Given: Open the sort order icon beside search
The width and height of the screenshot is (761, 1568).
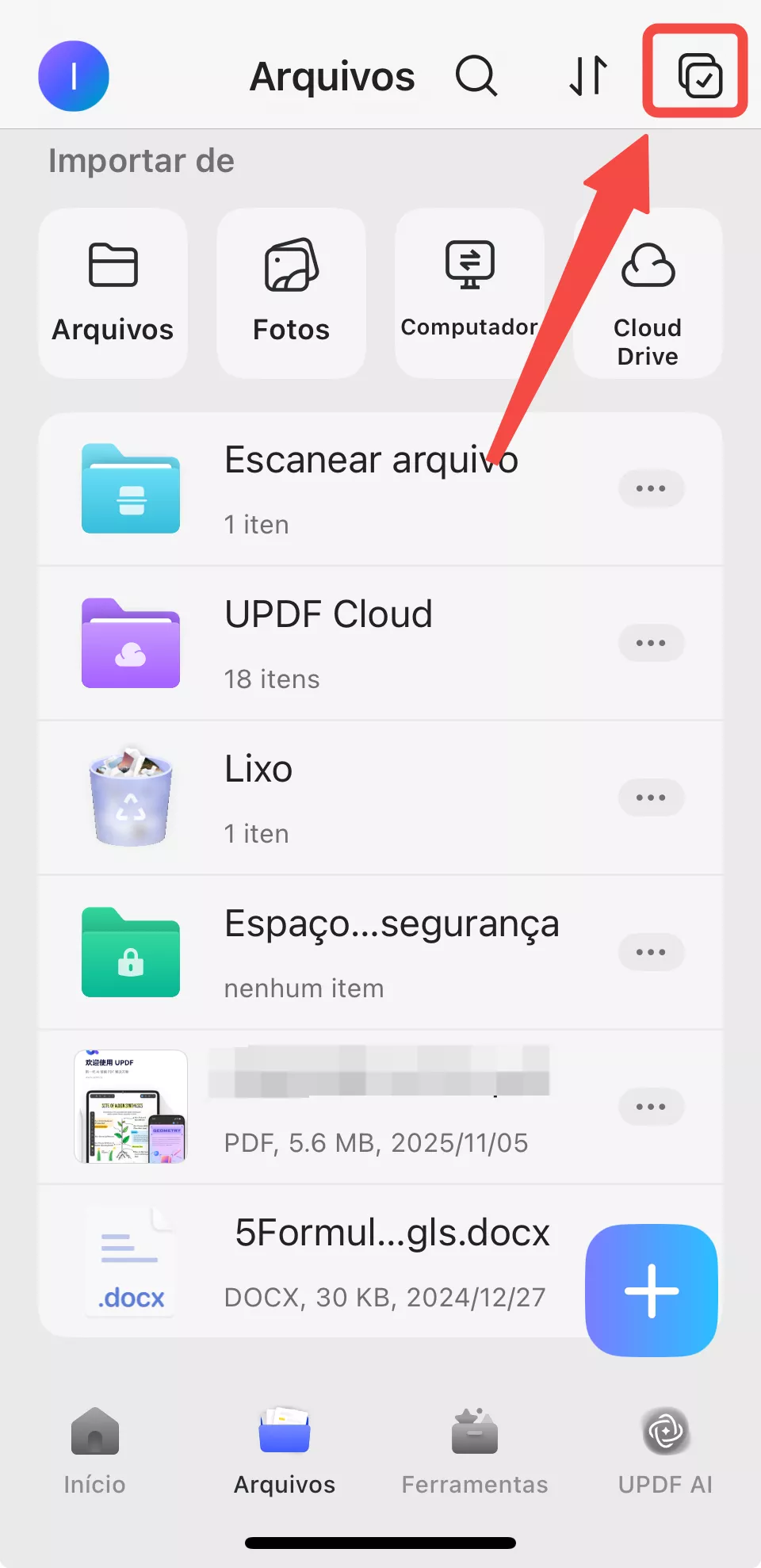Looking at the screenshot, I should (587, 76).
